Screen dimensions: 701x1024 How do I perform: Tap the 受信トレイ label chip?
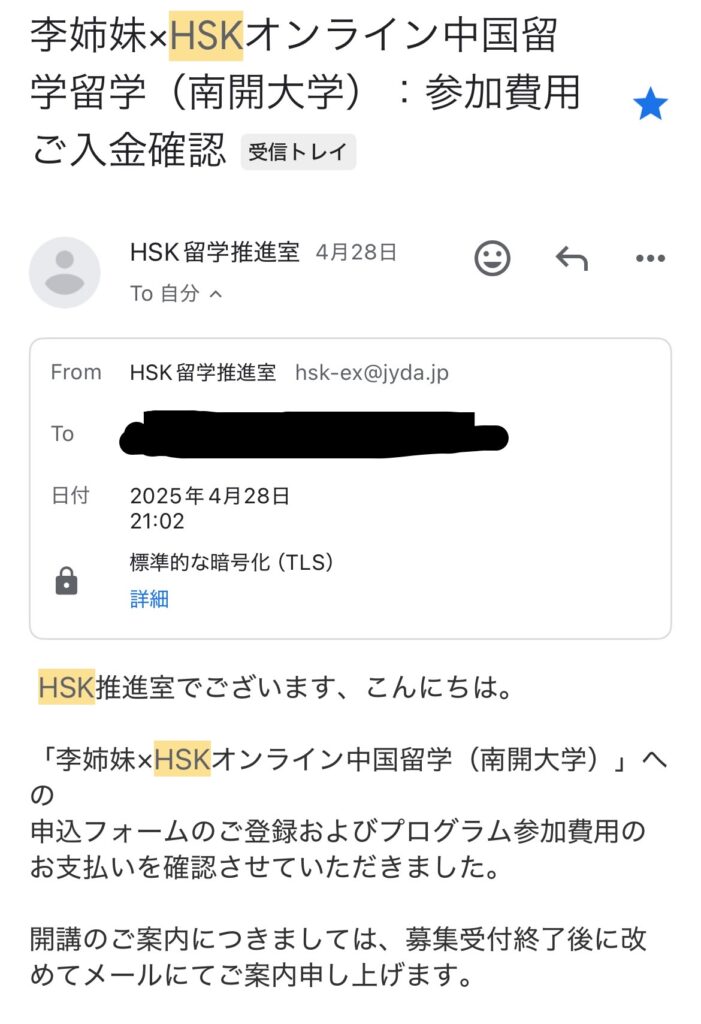pos(298,152)
